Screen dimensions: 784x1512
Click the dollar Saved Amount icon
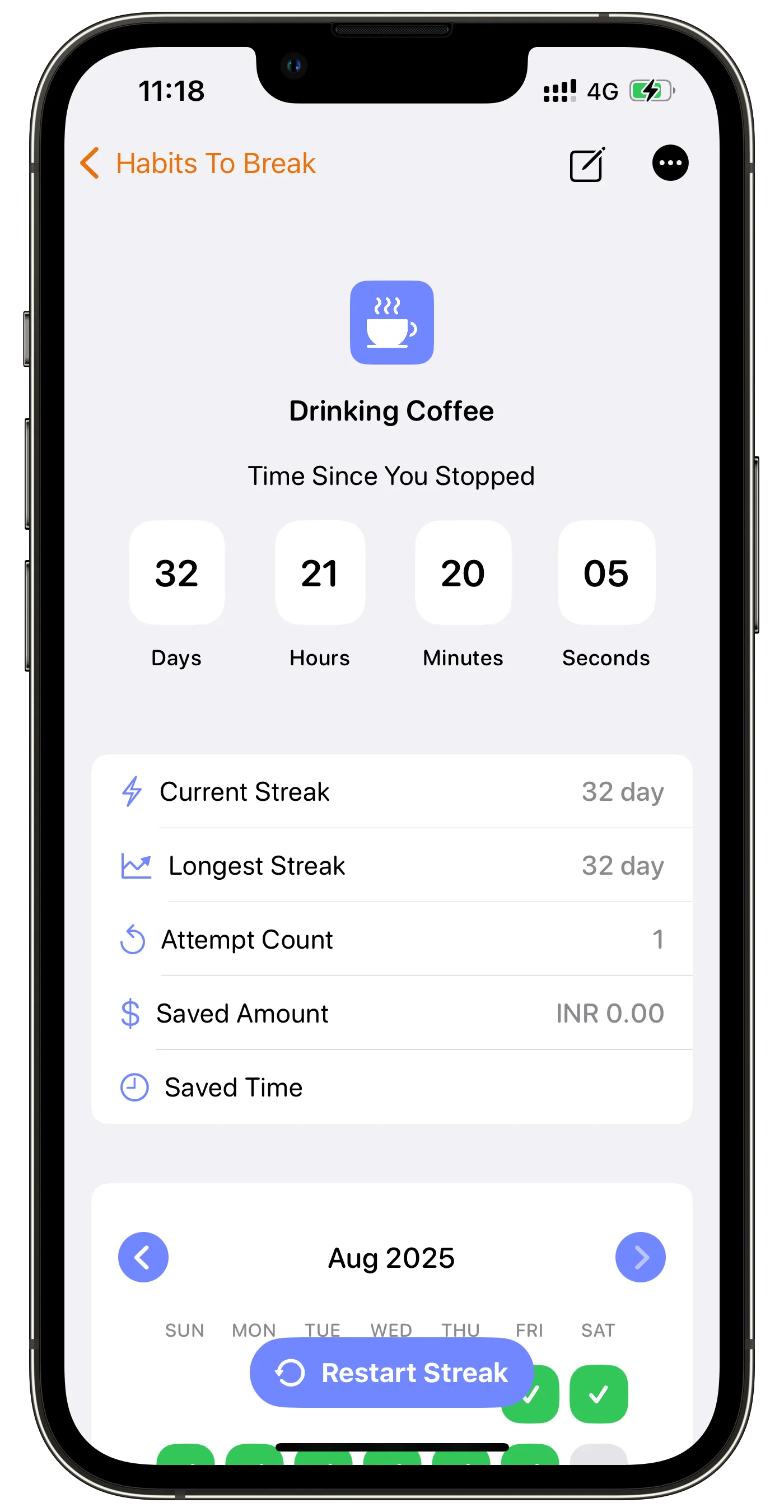130,1013
